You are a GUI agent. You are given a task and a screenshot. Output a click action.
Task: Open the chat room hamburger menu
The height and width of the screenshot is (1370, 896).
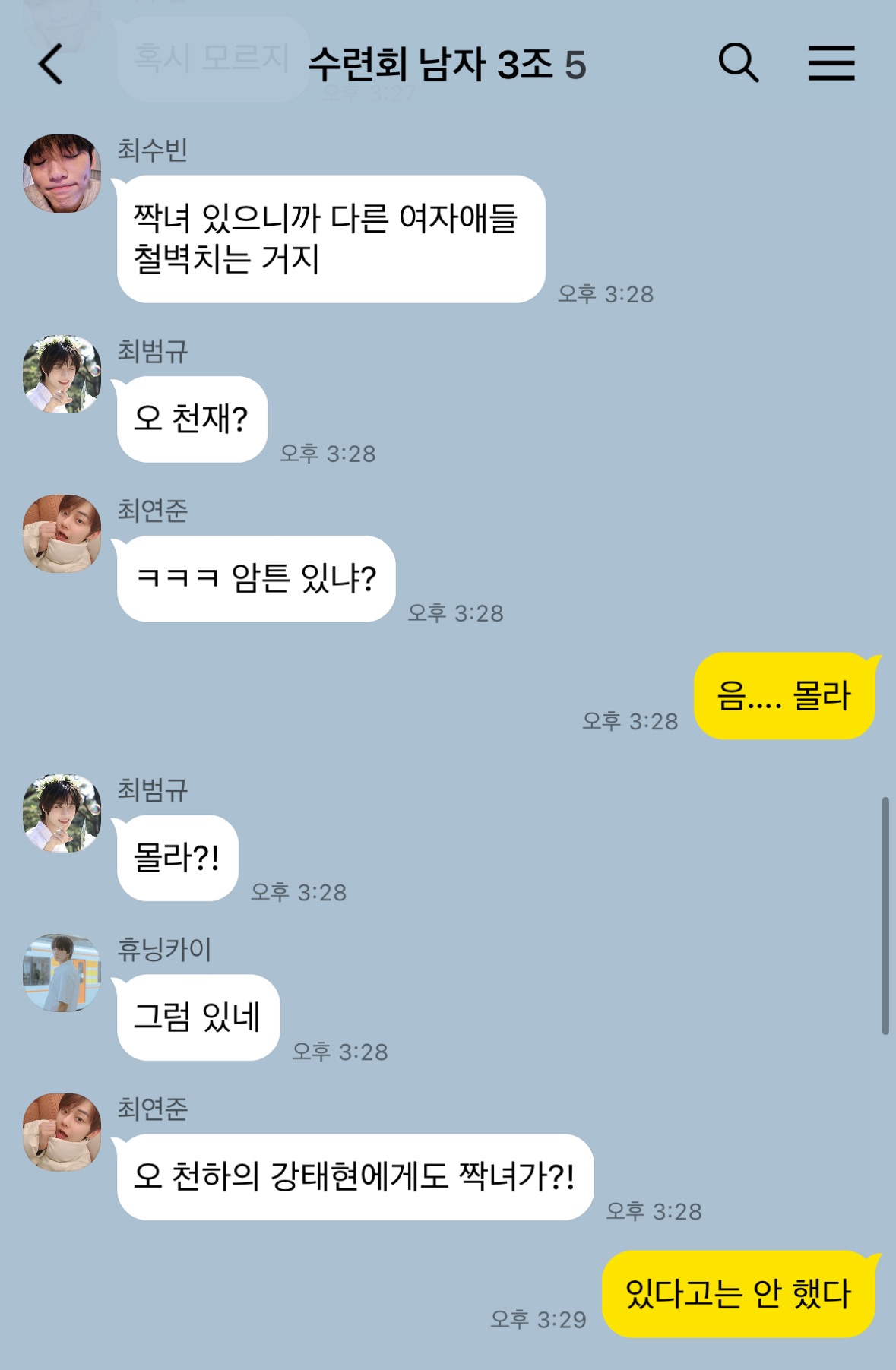pos(831,62)
